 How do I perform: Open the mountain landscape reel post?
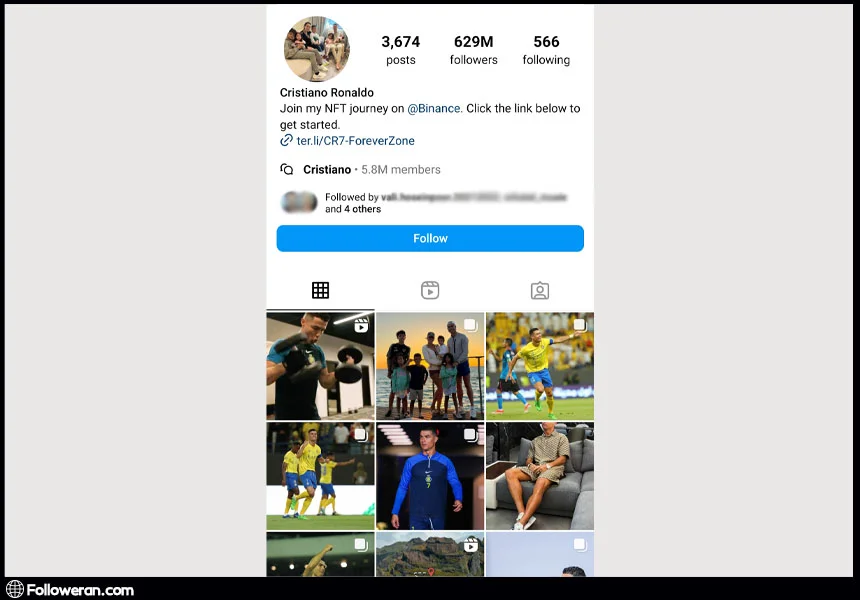[430, 555]
